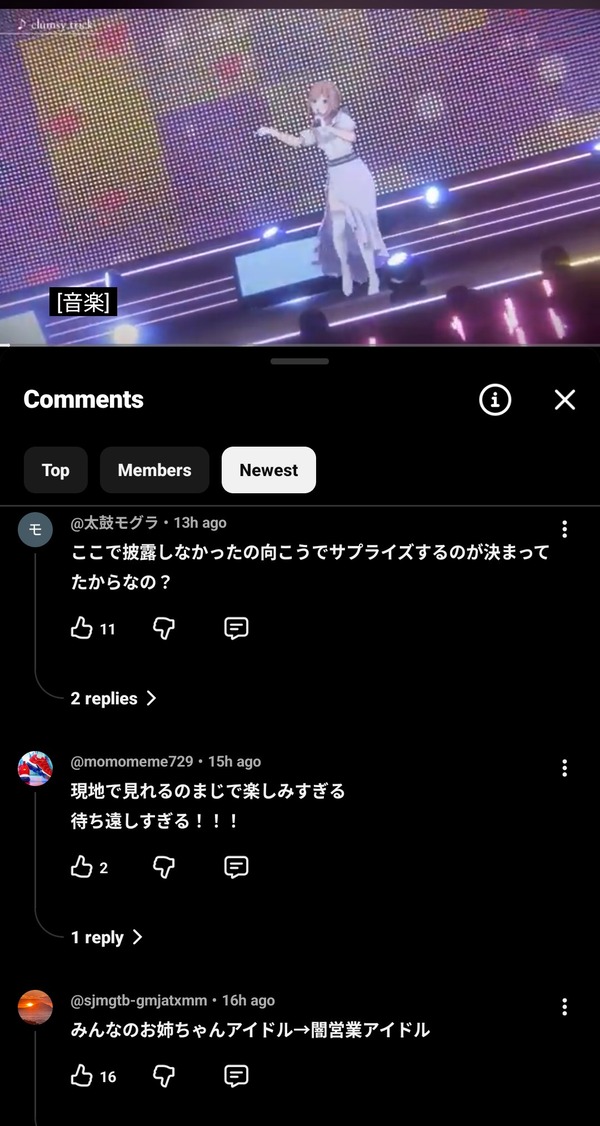This screenshot has height=1126, width=600.
Task: Close the comments panel
Action: coord(565,400)
